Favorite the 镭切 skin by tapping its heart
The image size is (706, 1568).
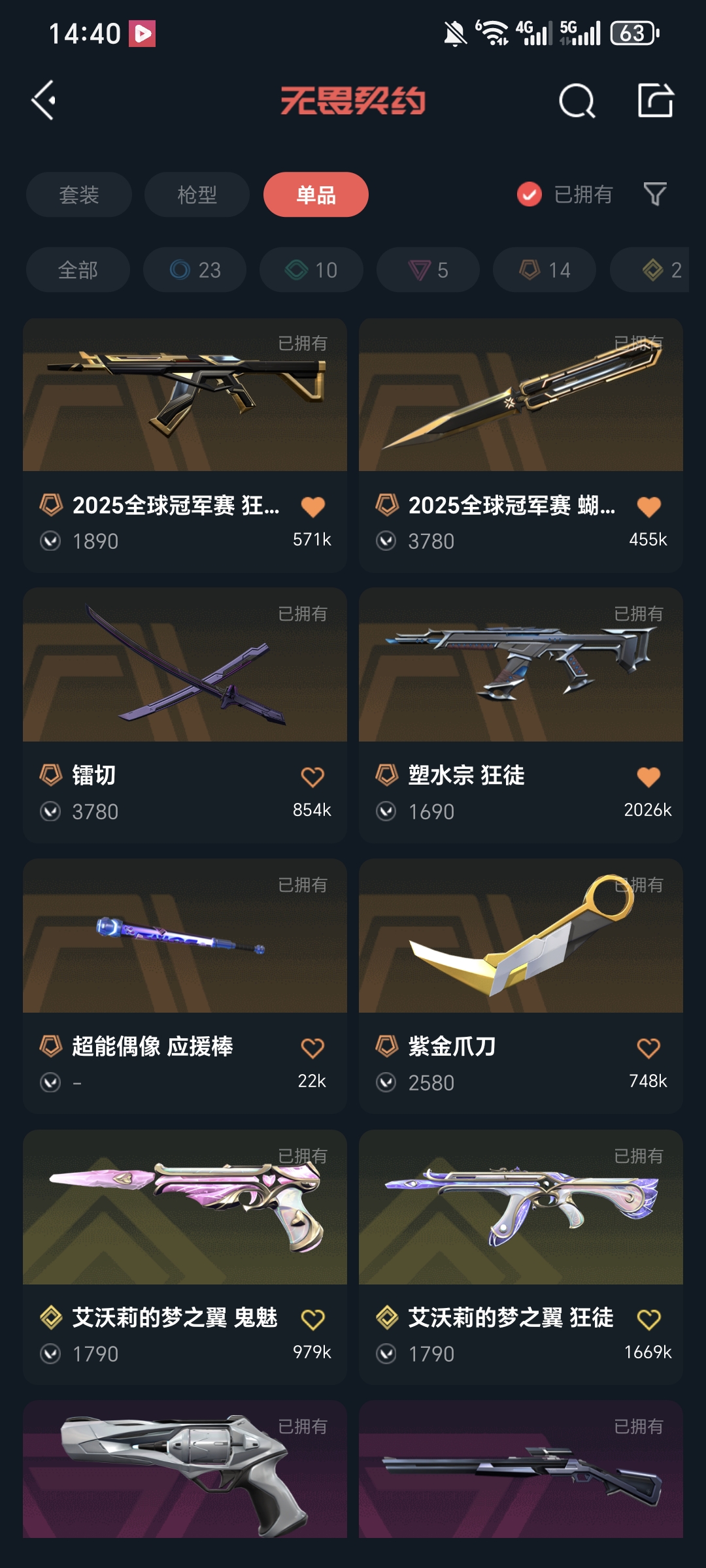pyautogui.click(x=313, y=776)
